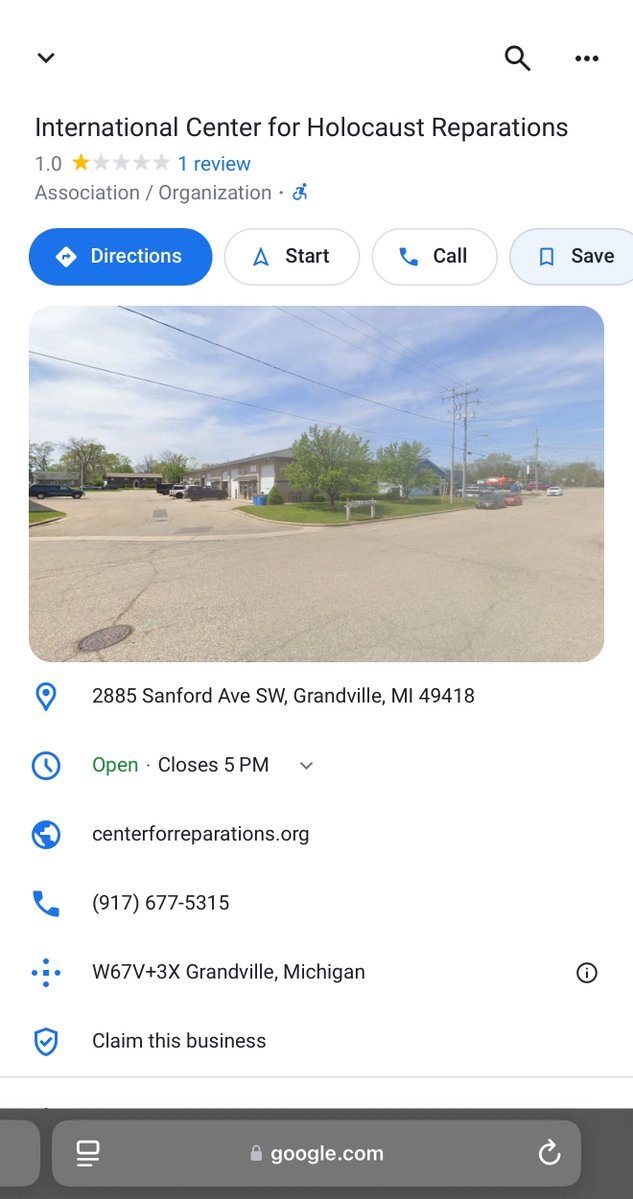This screenshot has width=633, height=1199.
Task: Open the browser page menu icon
Action: pos(88,1154)
